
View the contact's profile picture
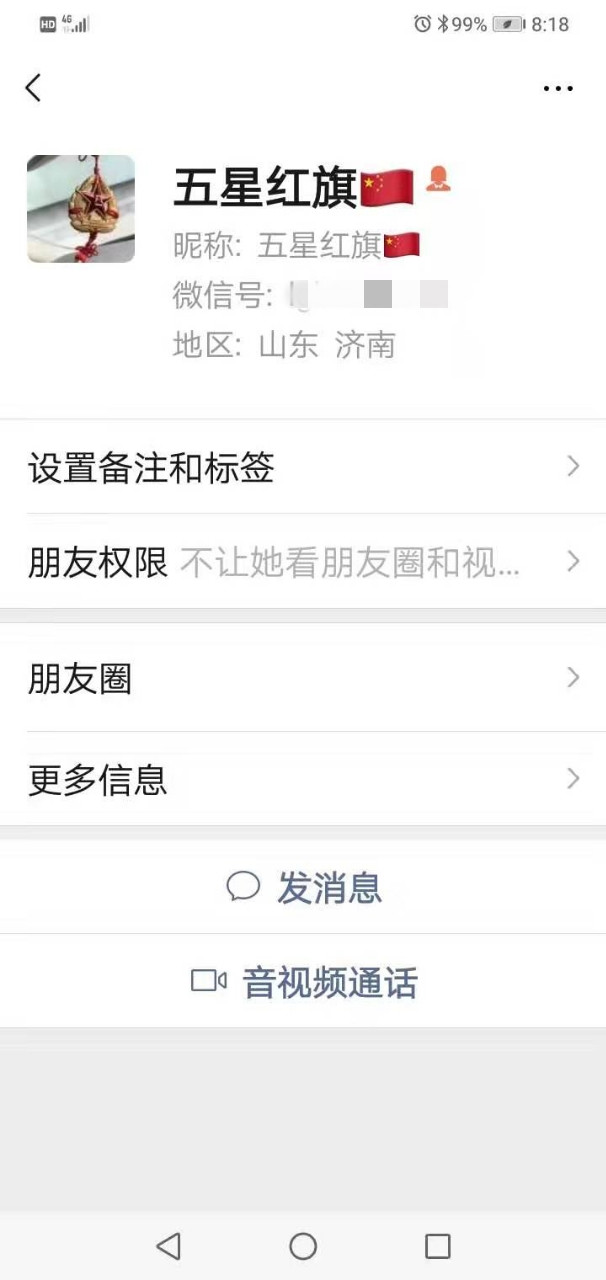click(81, 209)
